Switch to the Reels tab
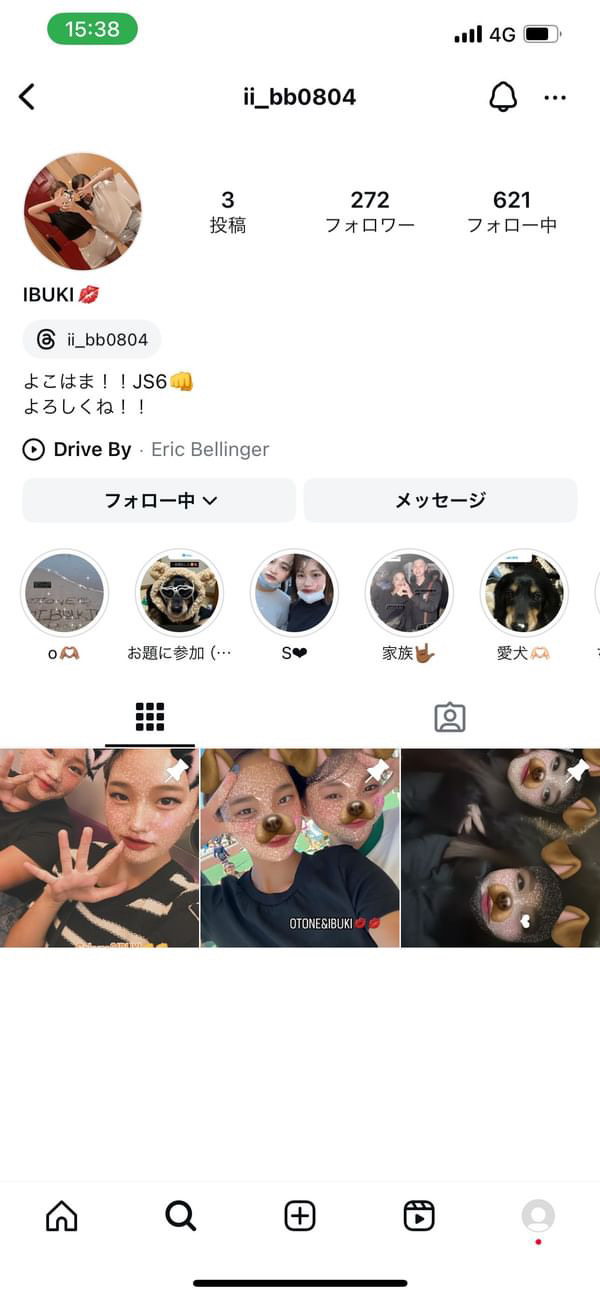The width and height of the screenshot is (600, 1298). click(x=419, y=1216)
